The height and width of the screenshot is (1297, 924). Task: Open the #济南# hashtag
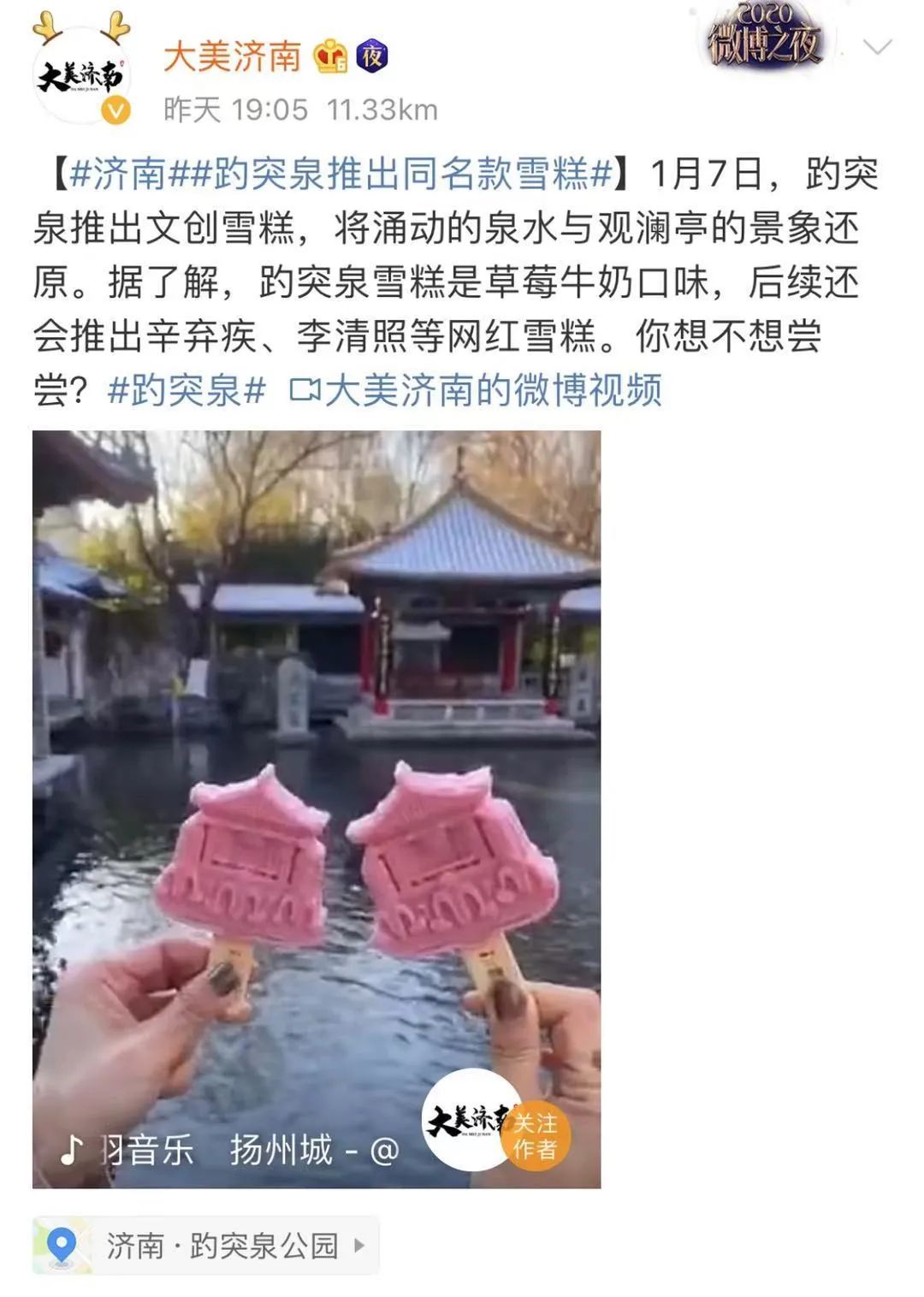coord(118,174)
